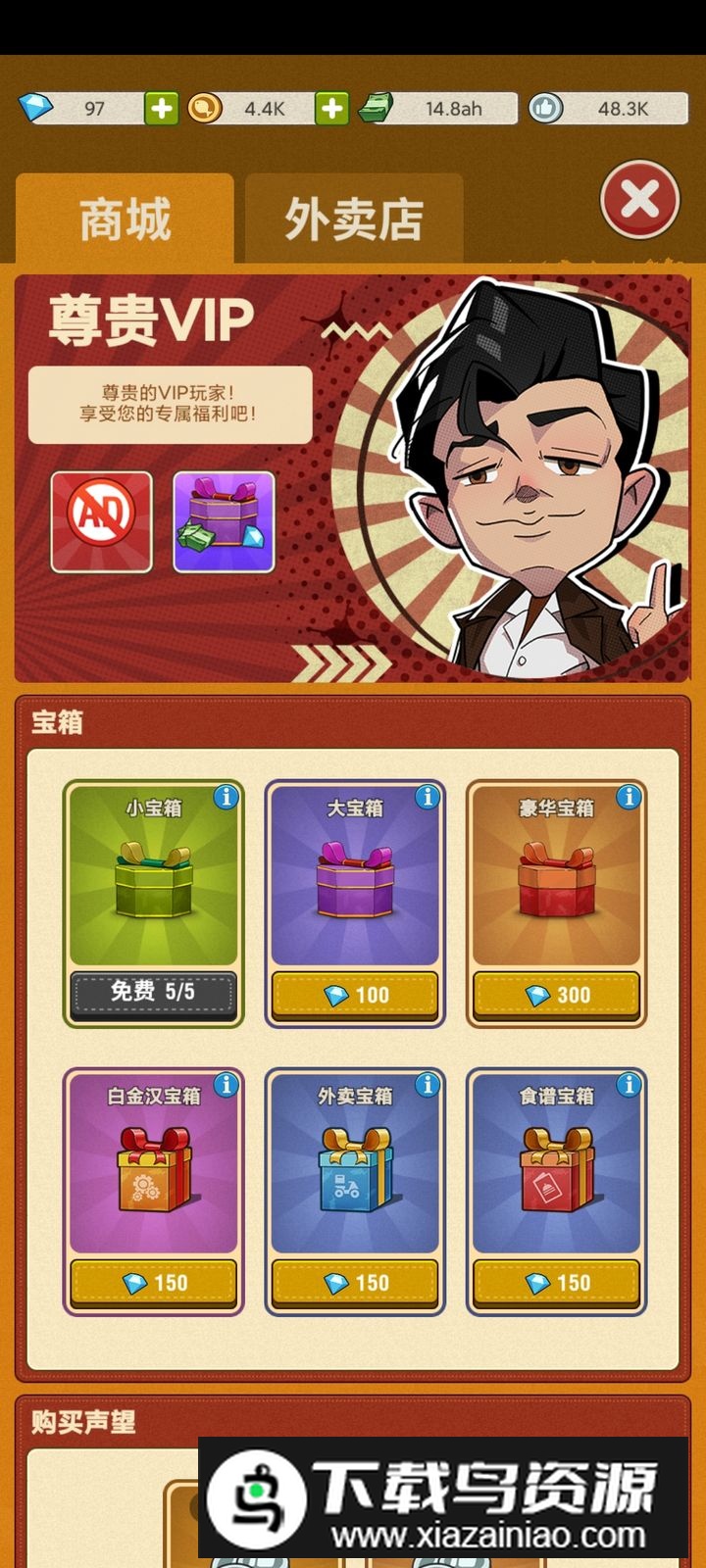Image resolution: width=706 pixels, height=1568 pixels.
Task: Tap the info icon on 食谱宝箱
Action: pos(629,1085)
